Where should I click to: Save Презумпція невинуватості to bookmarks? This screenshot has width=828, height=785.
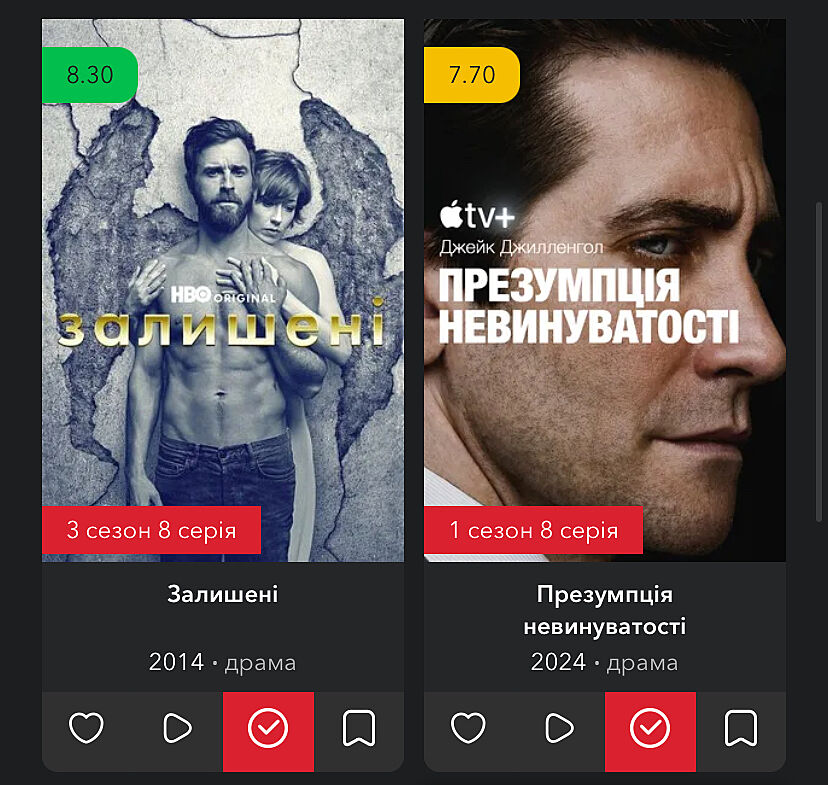[740, 729]
